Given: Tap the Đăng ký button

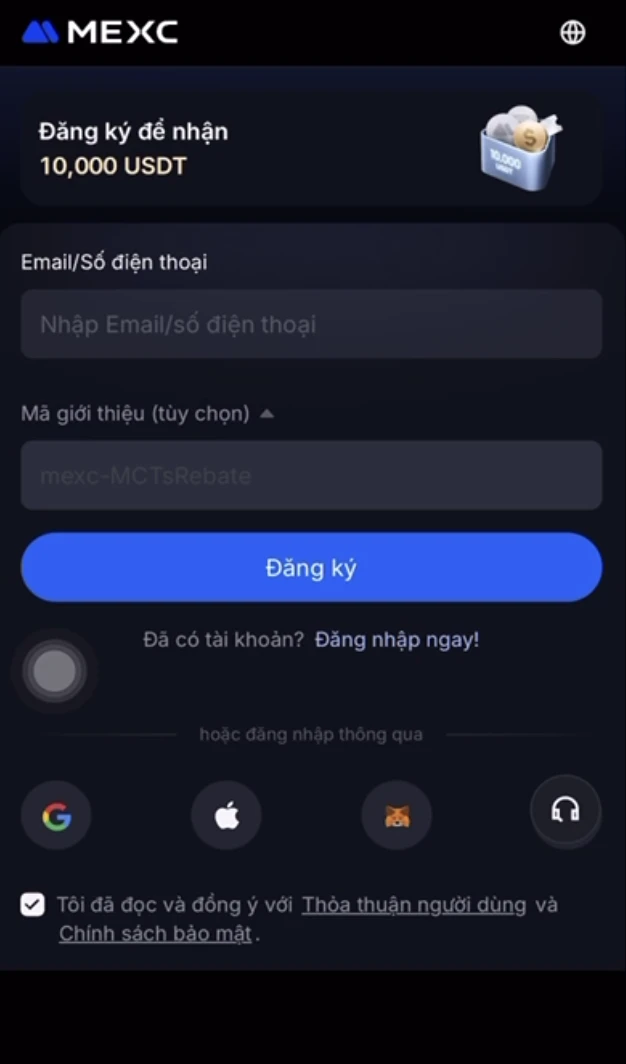Looking at the screenshot, I should [311, 568].
